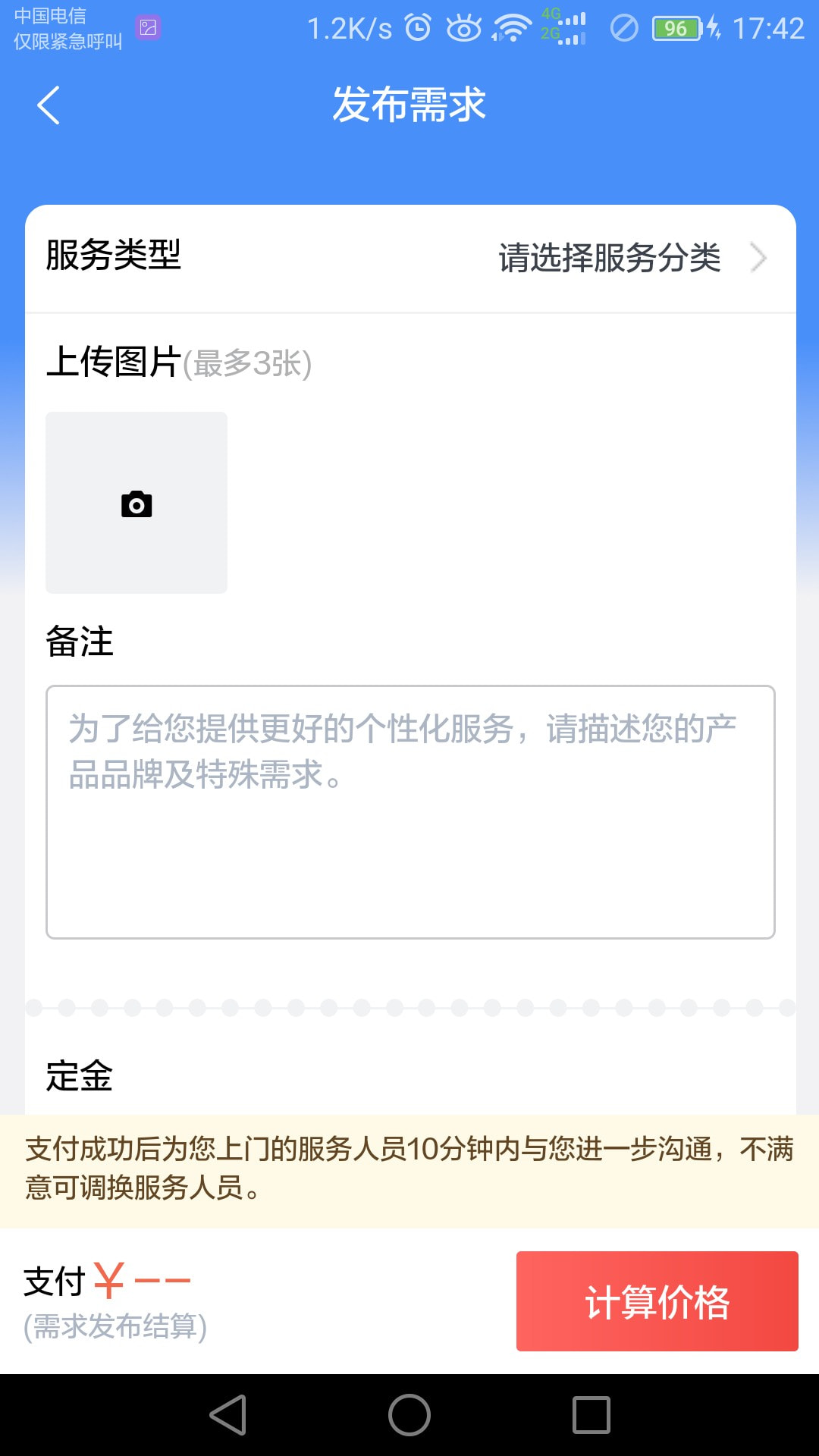Screen dimensions: 819x1456
Task: Tap the yellow service notice banner
Action: [409, 1172]
